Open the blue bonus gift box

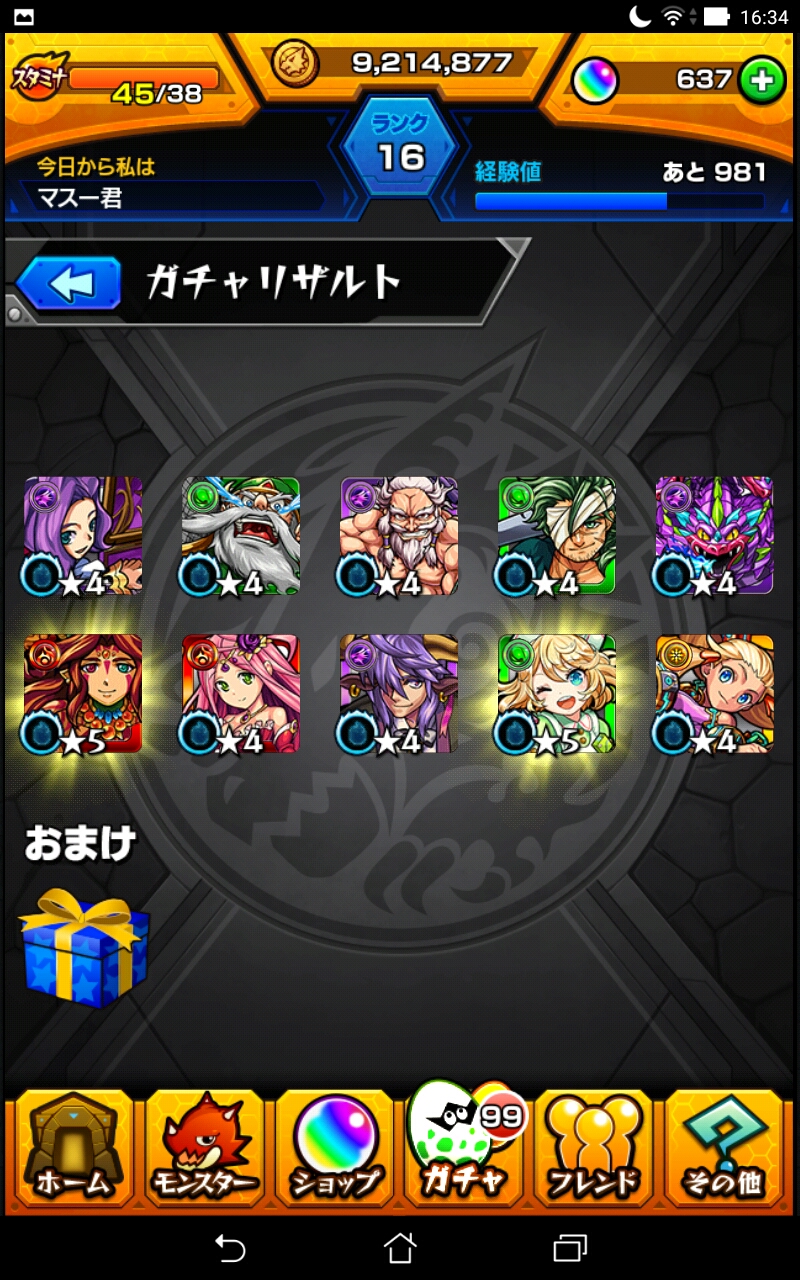click(84, 948)
